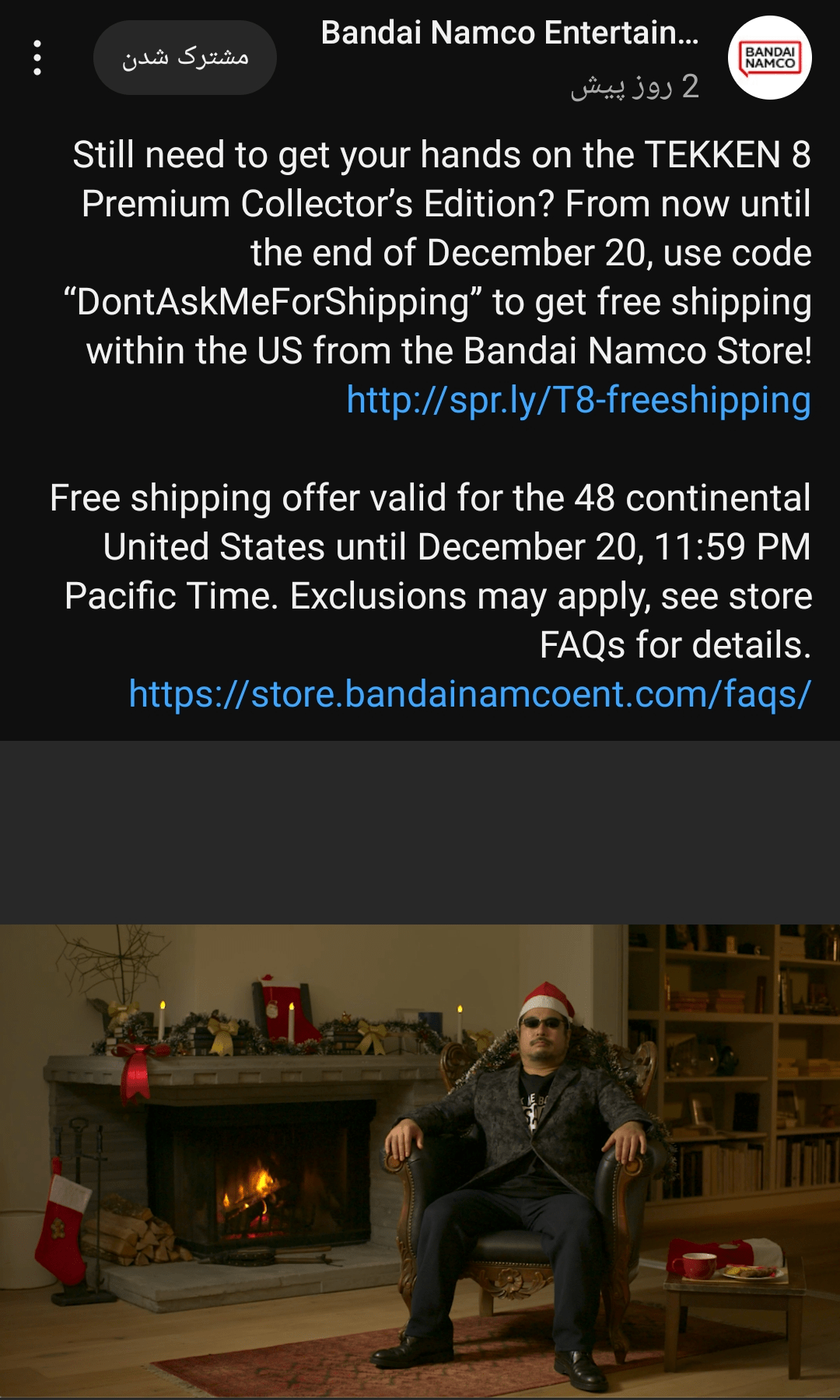
Task: Tap the subscribed (مشترک شدن) button
Action: (x=185, y=58)
